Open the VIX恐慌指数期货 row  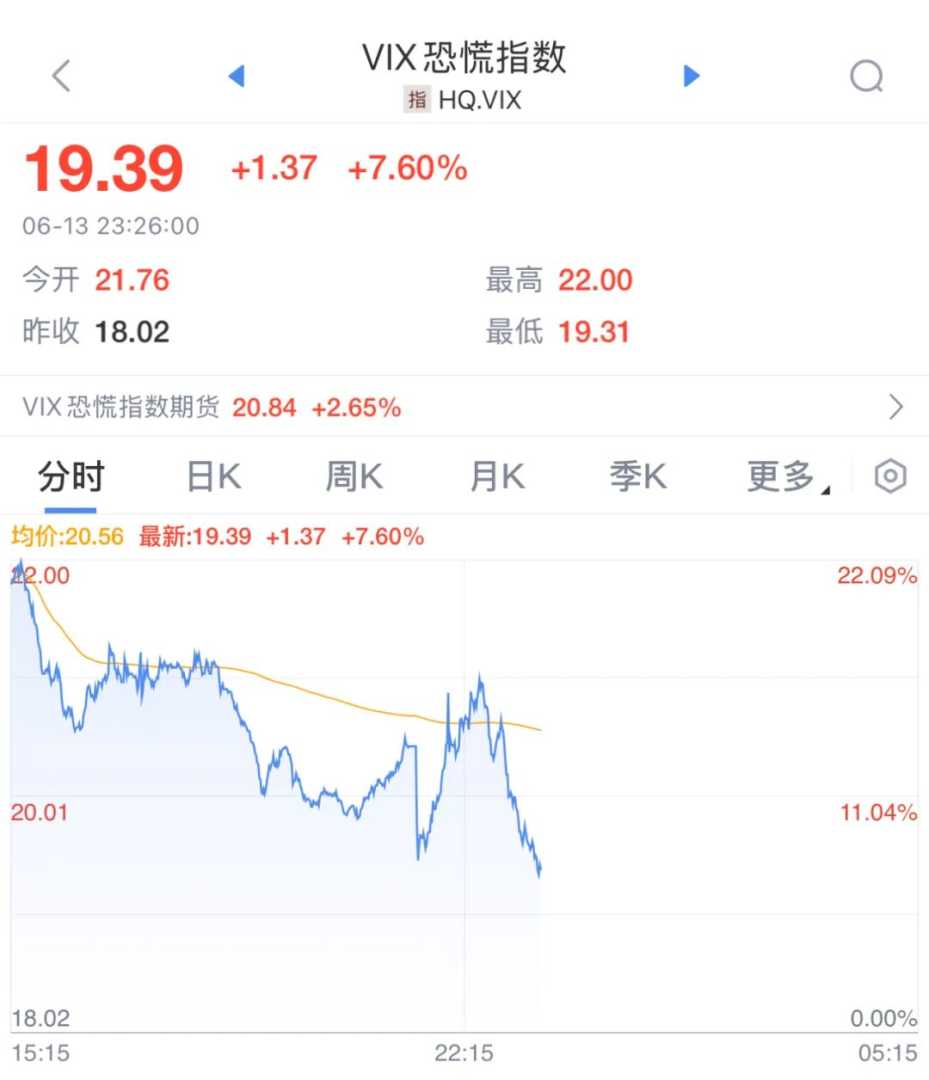pyautogui.click(x=464, y=407)
